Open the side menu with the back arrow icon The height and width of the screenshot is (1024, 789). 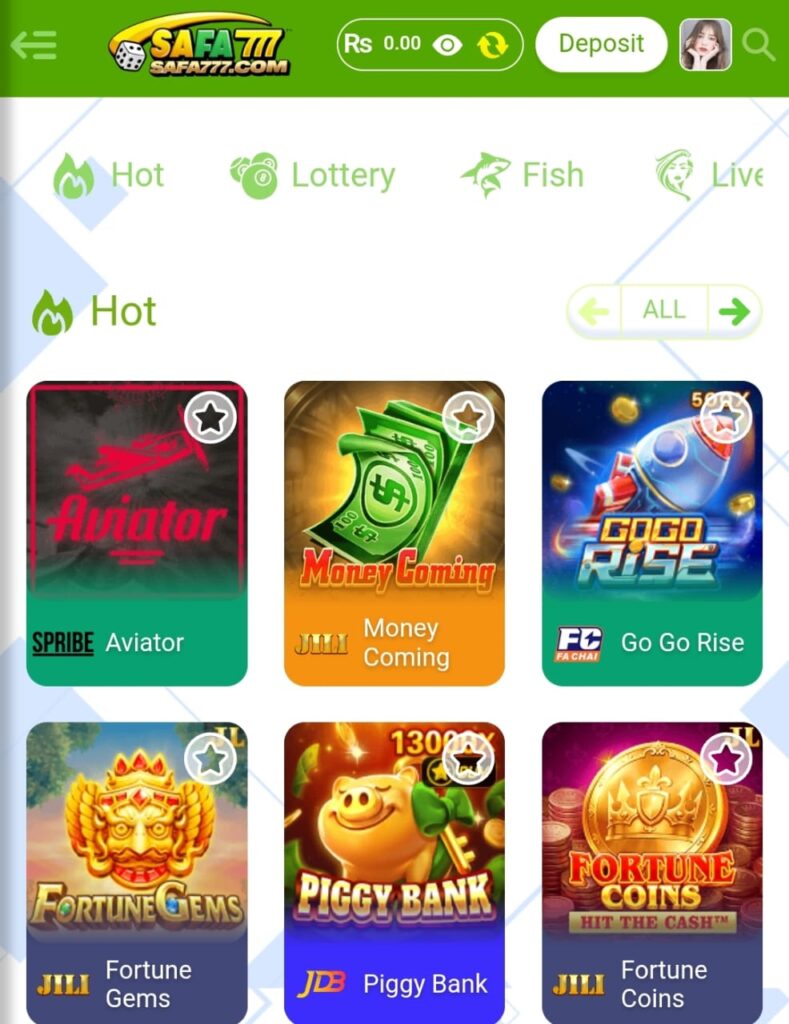tap(34, 45)
